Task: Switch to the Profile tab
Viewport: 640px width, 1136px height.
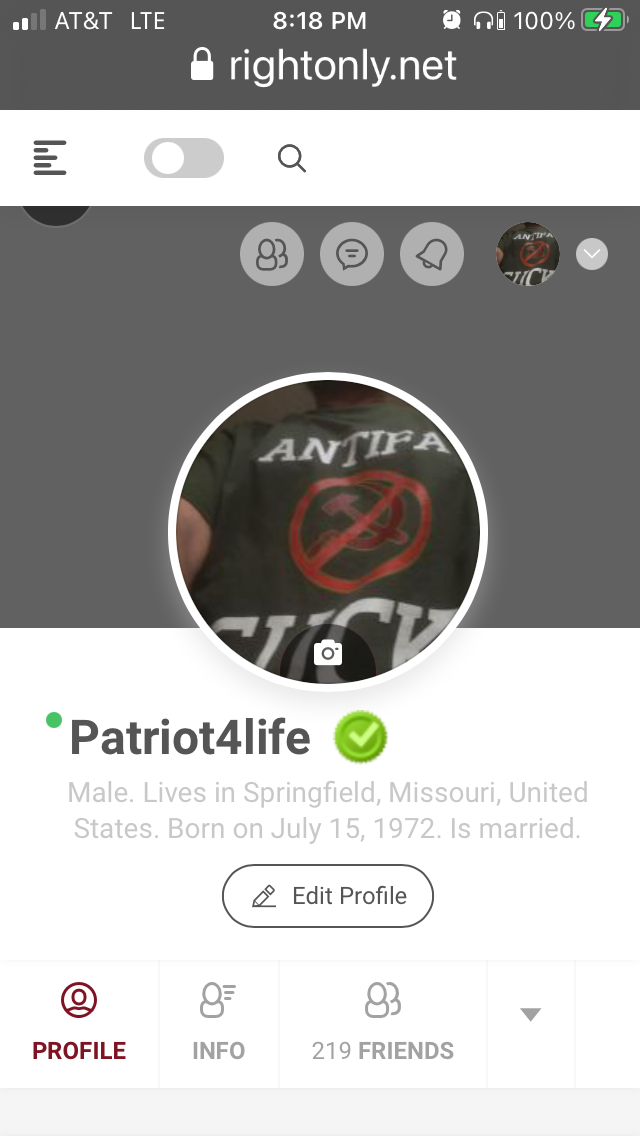Action: 79,1024
